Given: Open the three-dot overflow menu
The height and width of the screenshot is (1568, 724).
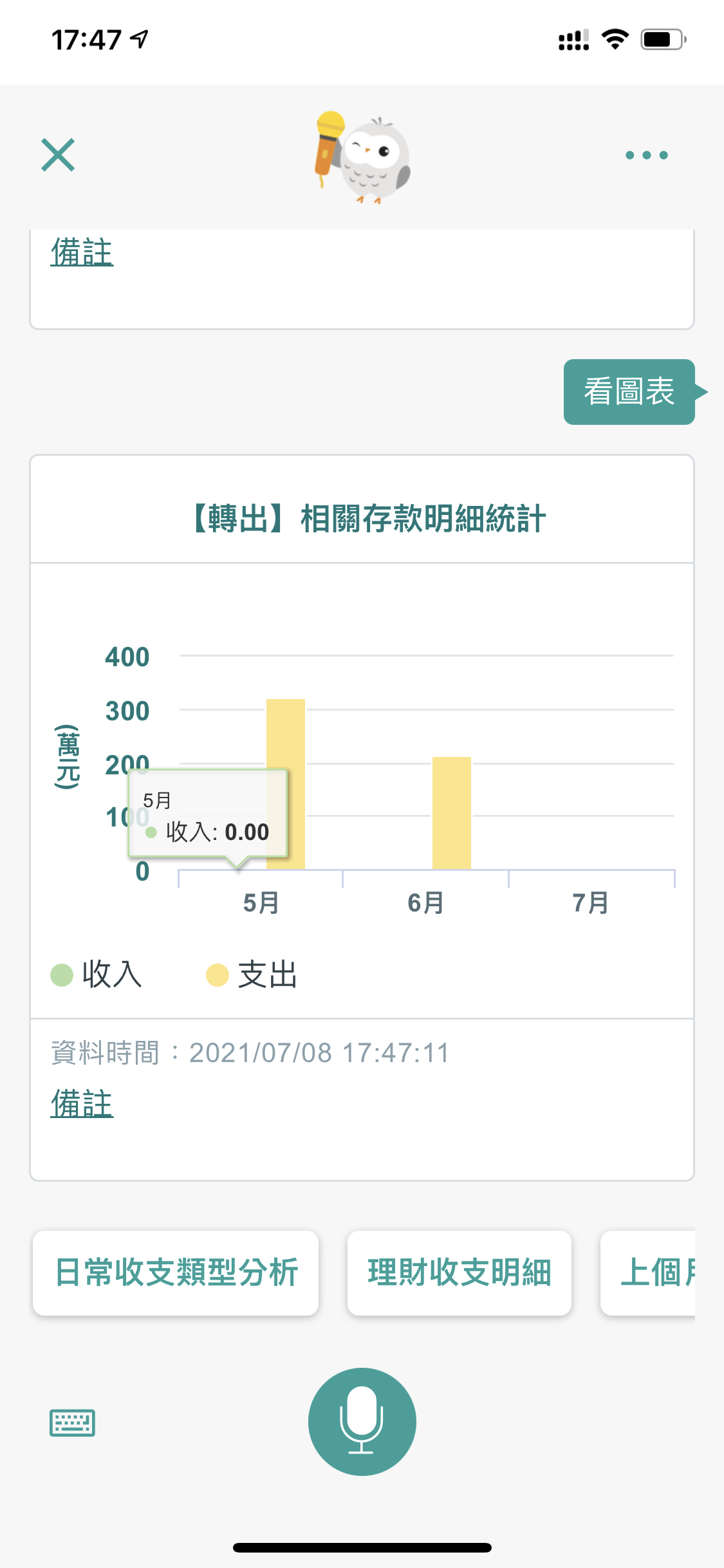Looking at the screenshot, I should (646, 155).
